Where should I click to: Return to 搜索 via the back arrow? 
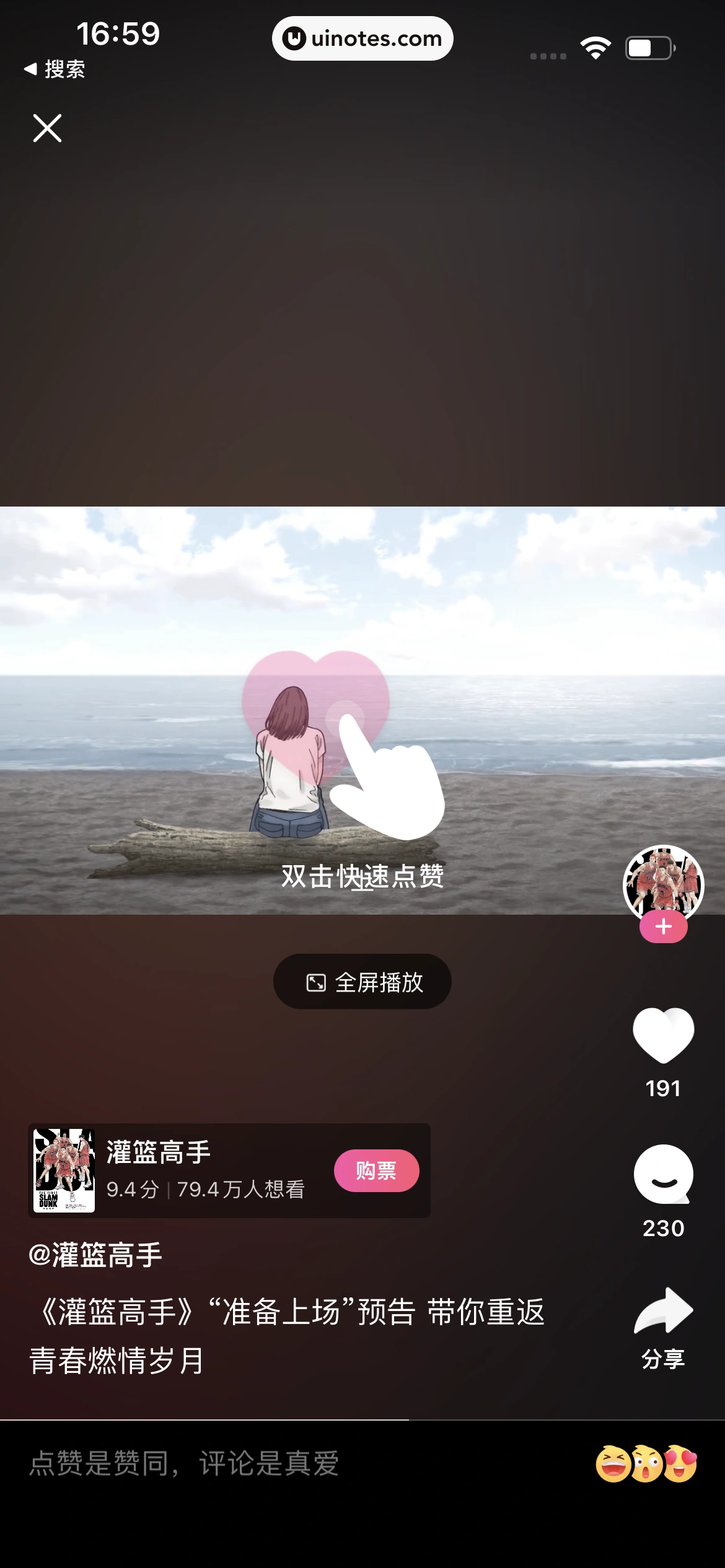(x=55, y=69)
